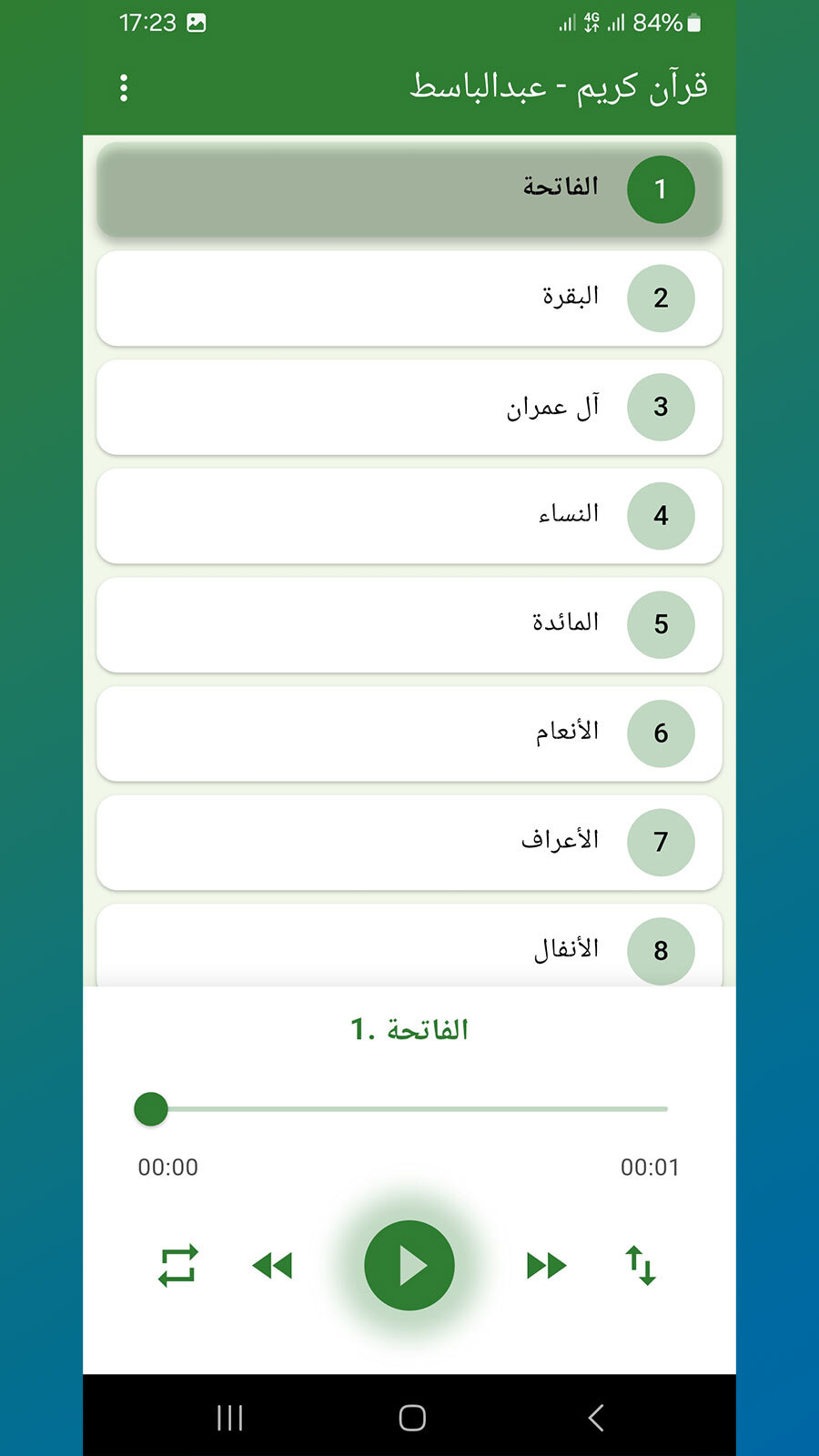The width and height of the screenshot is (819, 1456).
Task: Tap surah الأنعام in the list
Action: (409, 734)
